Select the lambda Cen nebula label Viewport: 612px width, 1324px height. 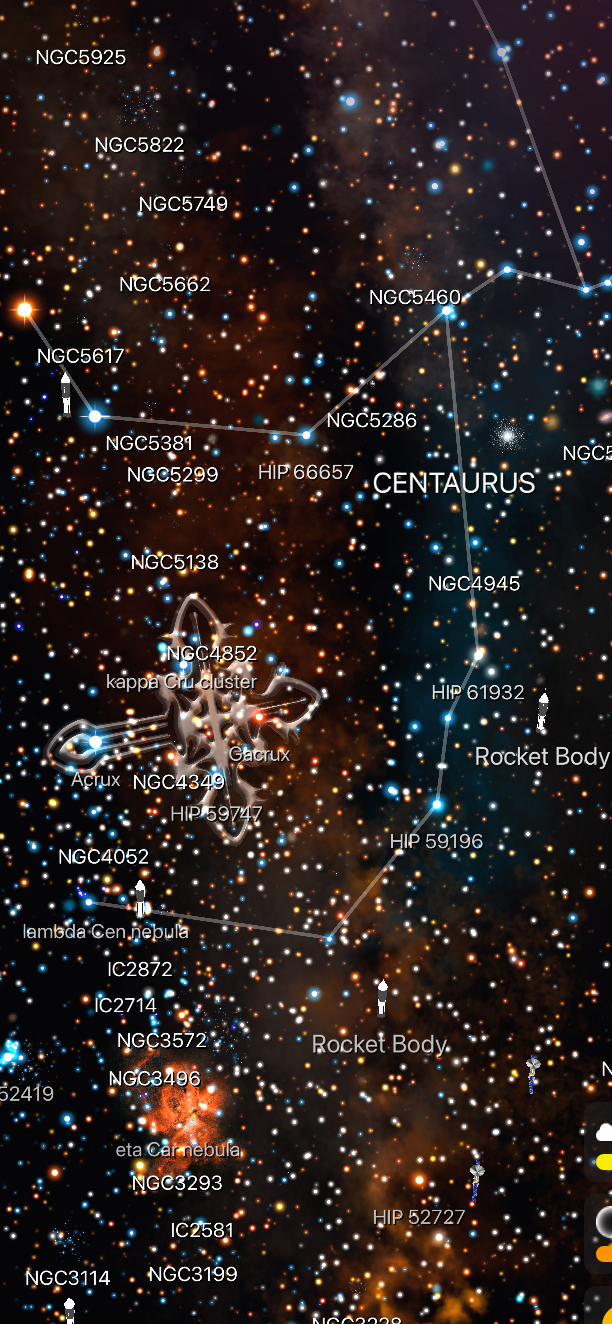[105, 932]
